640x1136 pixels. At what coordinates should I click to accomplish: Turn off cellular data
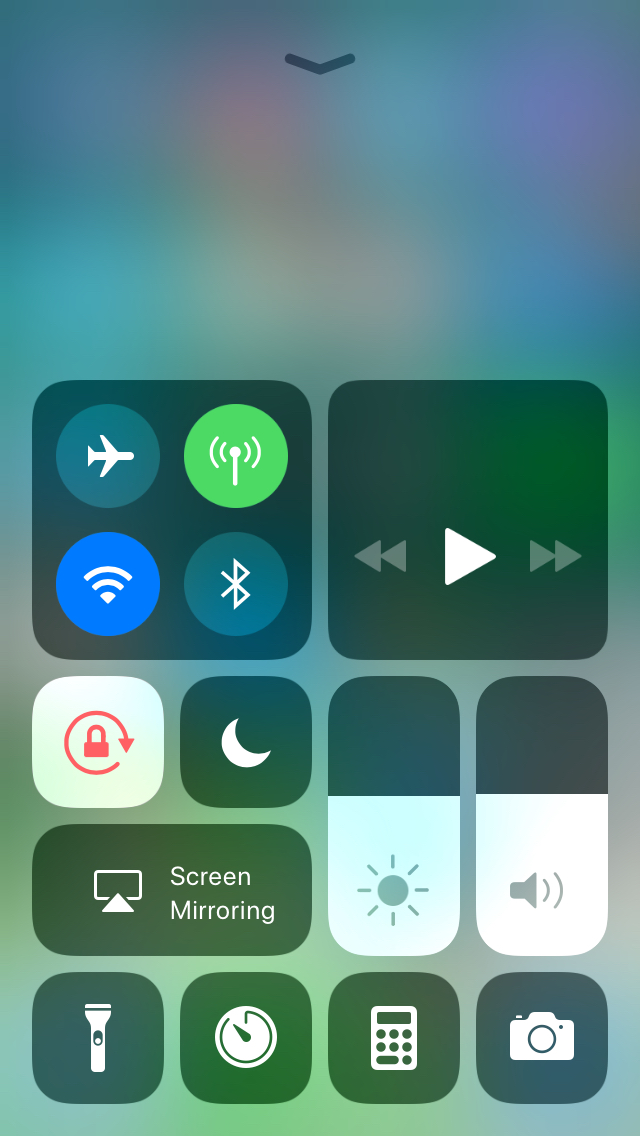[236, 456]
